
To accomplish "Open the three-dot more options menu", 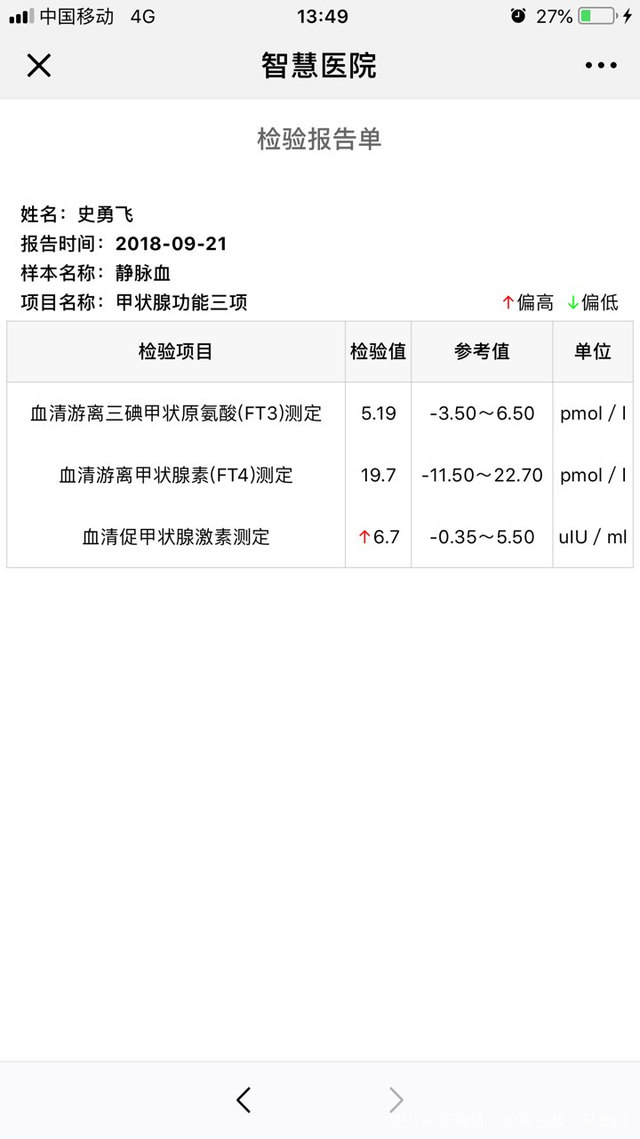I will [600, 66].
